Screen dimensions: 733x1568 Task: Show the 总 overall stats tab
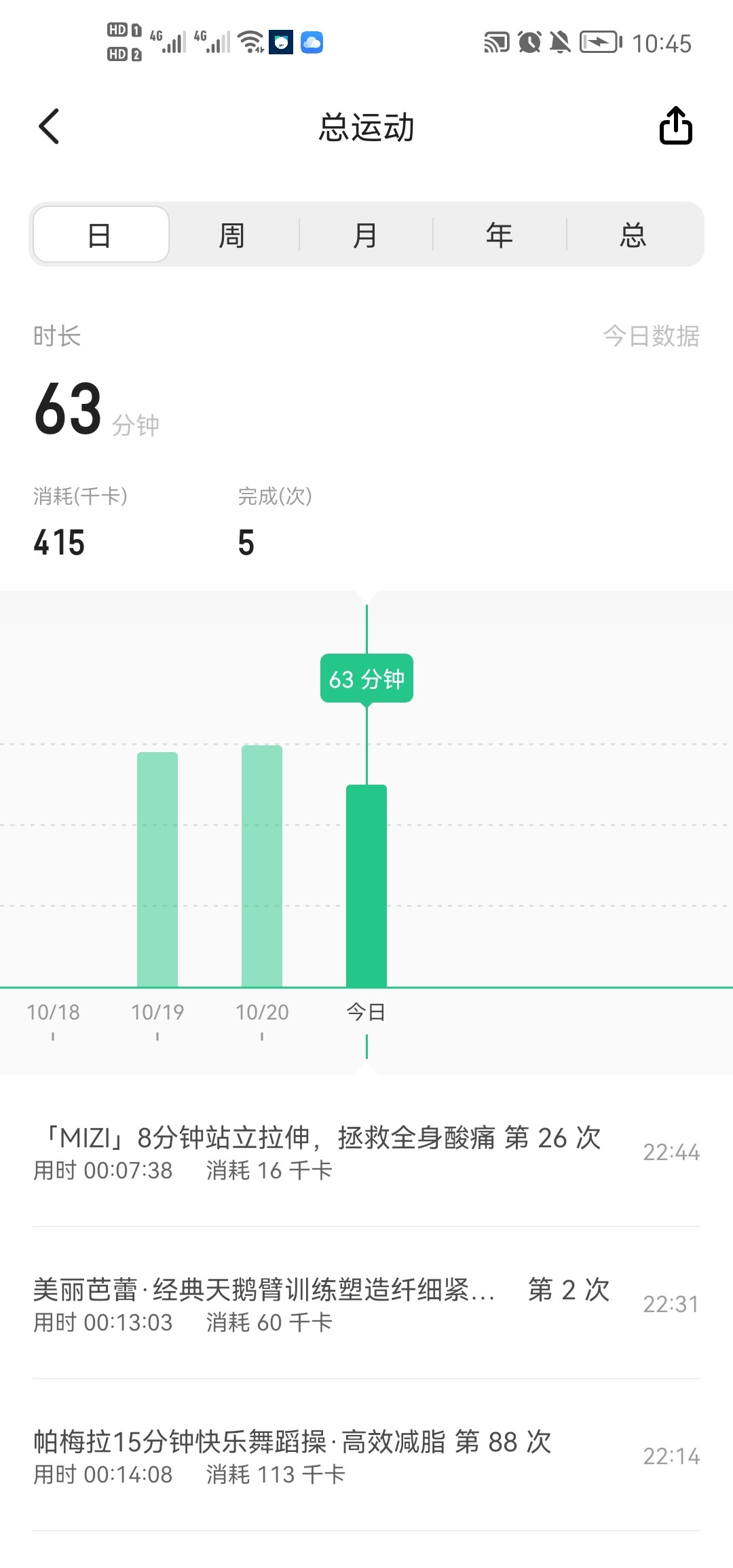633,235
